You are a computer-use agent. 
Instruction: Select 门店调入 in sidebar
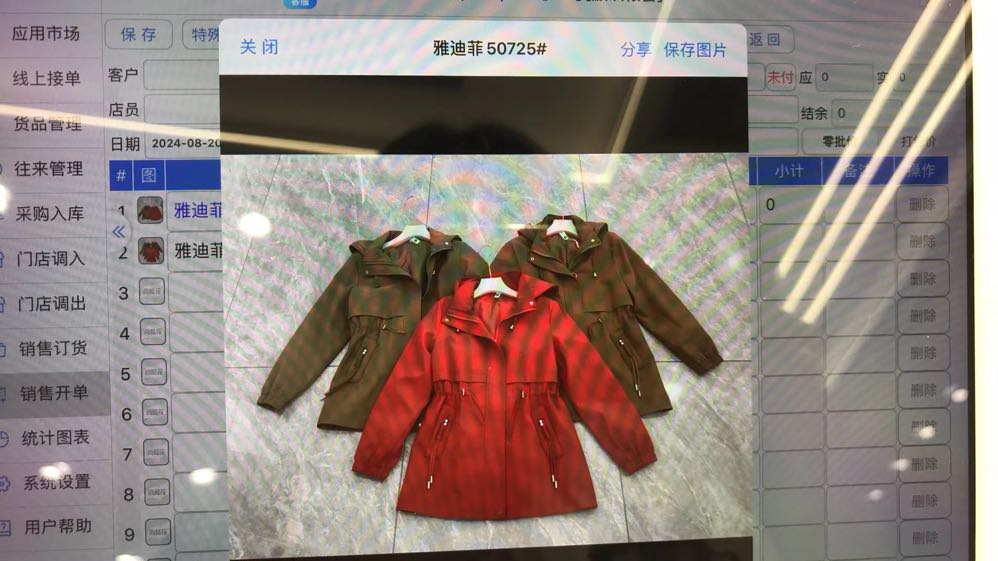[51, 258]
